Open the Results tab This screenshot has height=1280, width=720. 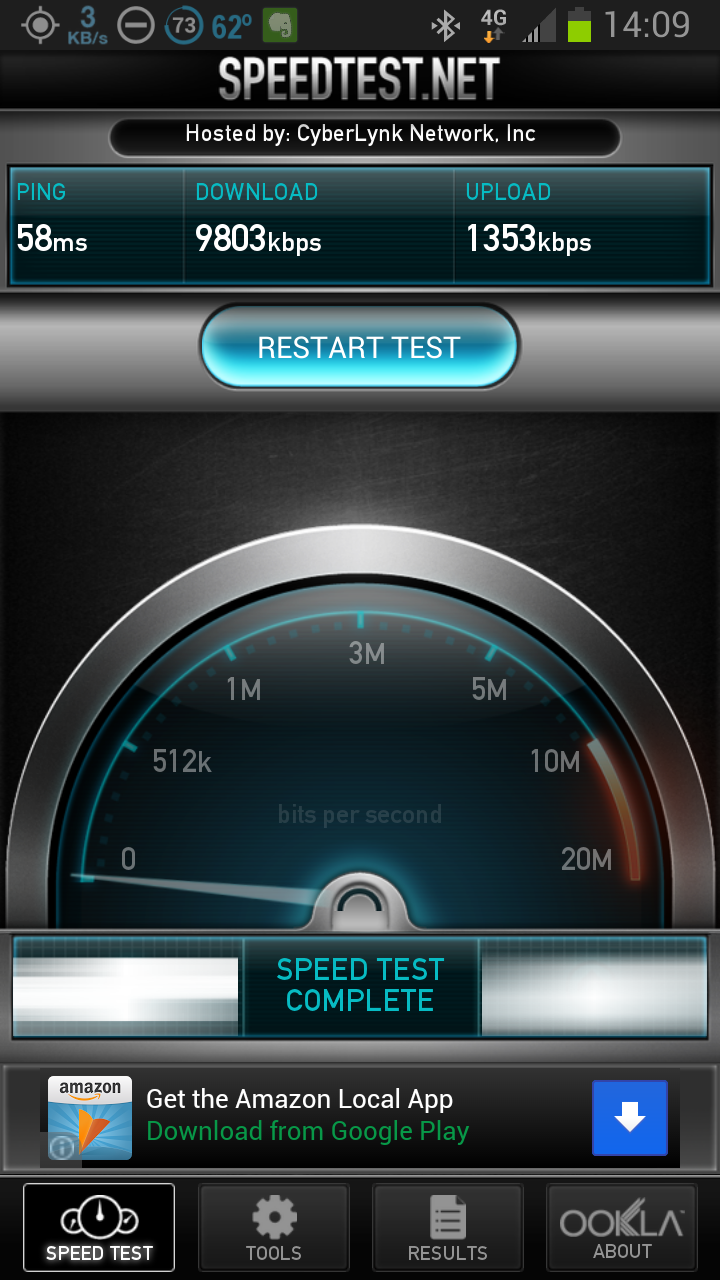447,1227
